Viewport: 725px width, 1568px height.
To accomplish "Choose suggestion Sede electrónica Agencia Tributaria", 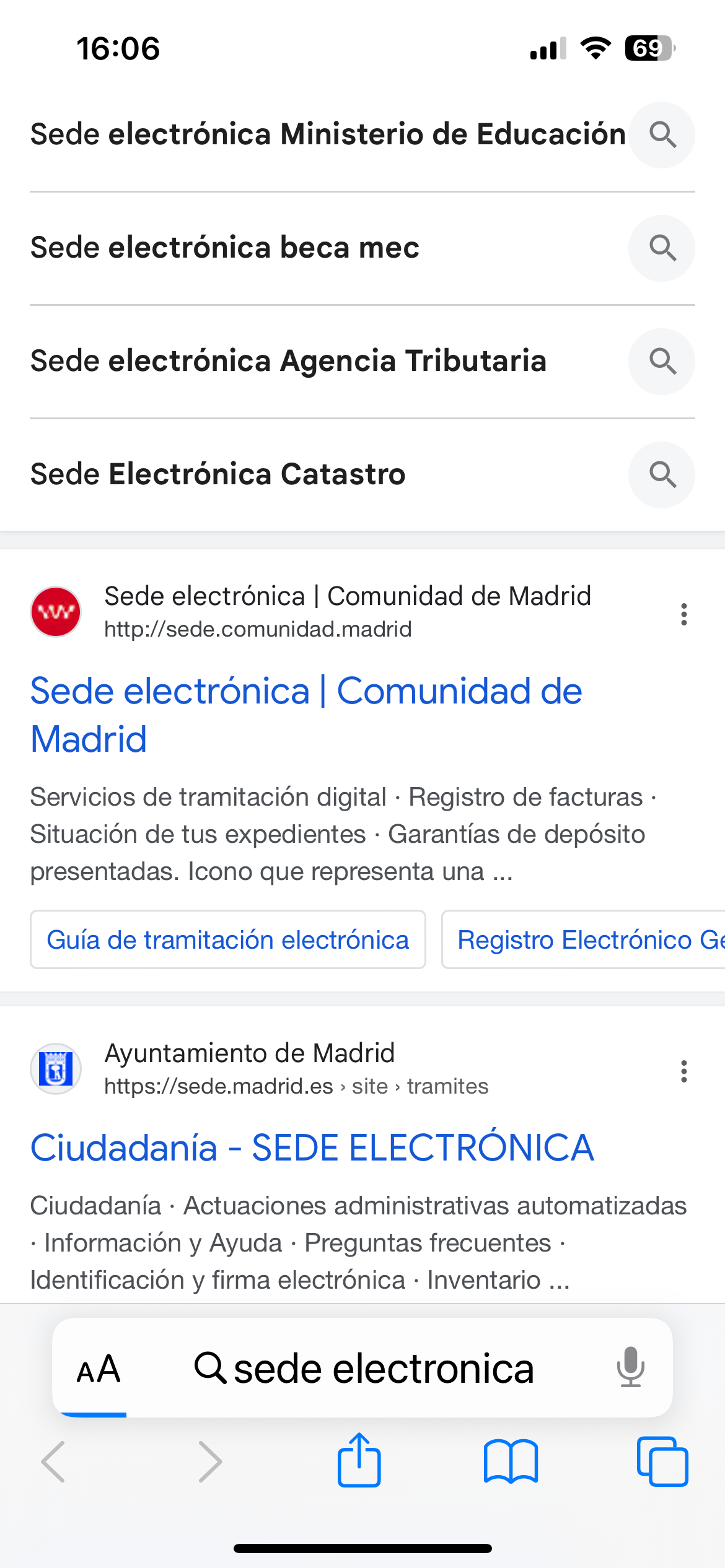I will [x=289, y=361].
